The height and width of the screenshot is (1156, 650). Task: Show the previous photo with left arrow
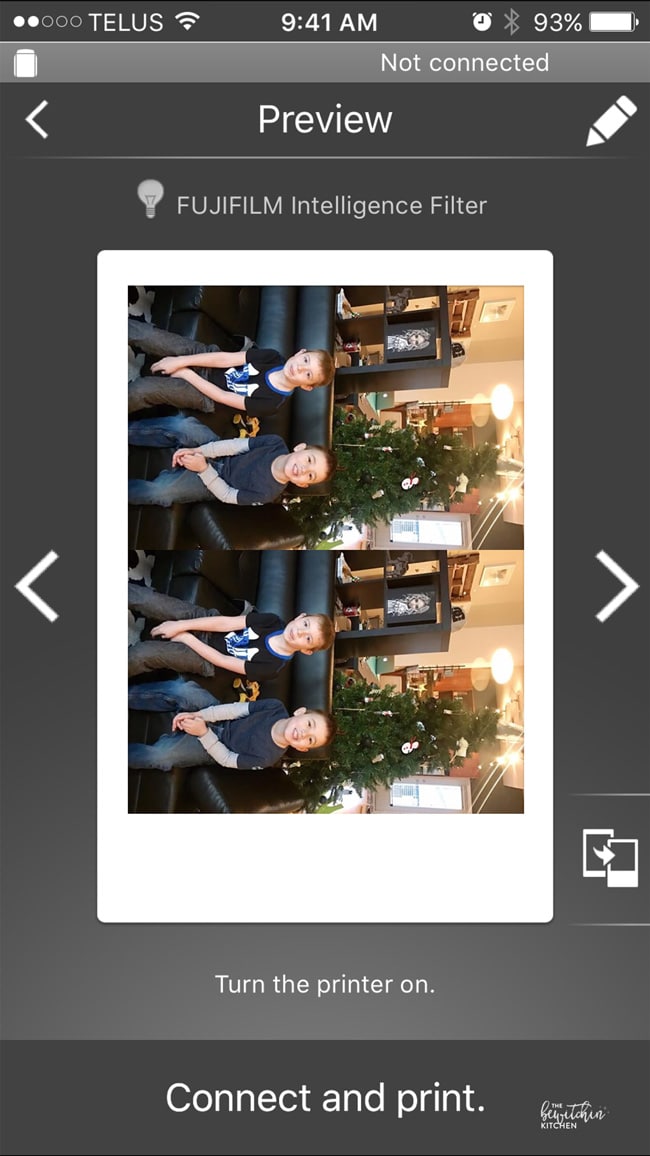(x=36, y=586)
